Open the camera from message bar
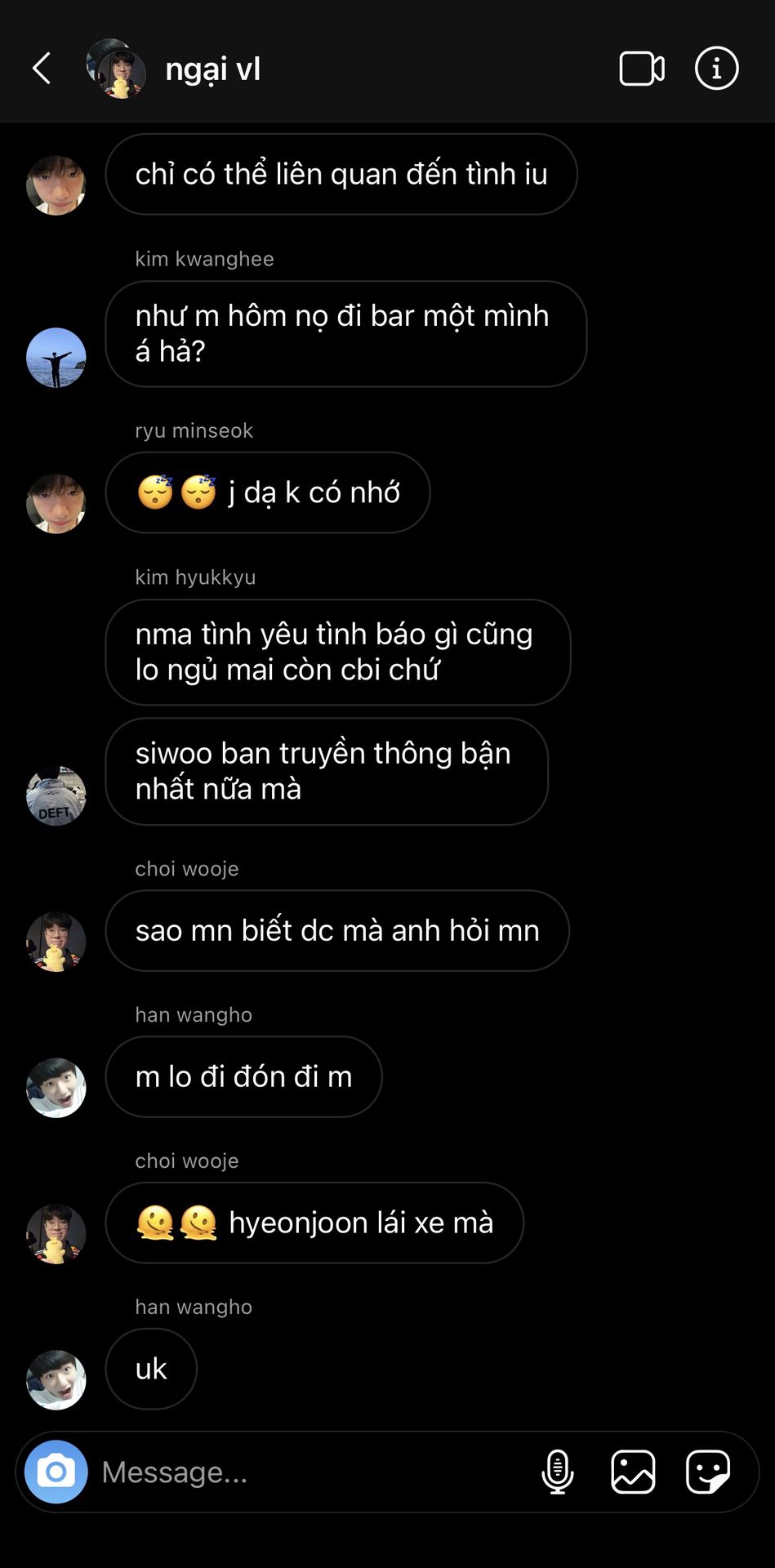The image size is (775, 1568). 56,1472
